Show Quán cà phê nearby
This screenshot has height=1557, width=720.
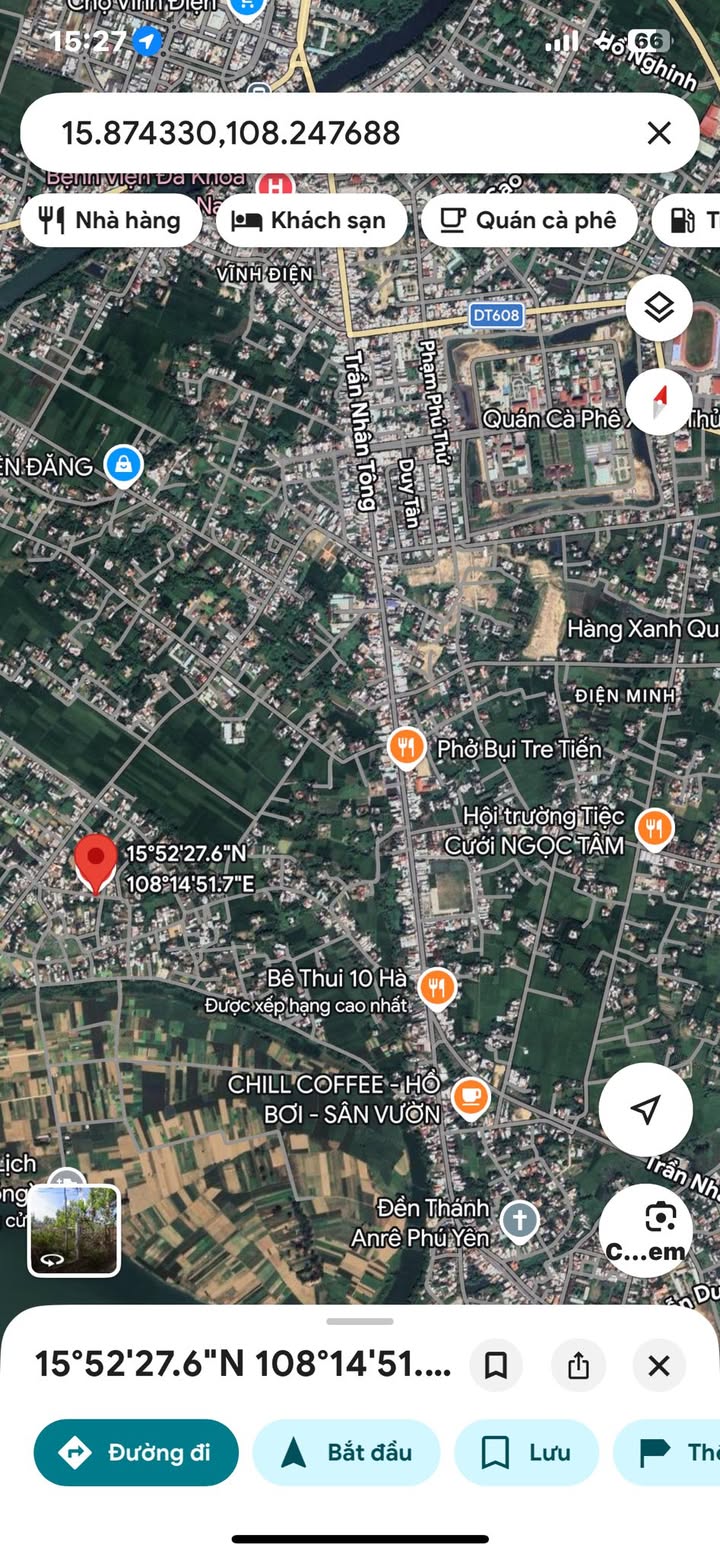[529, 220]
